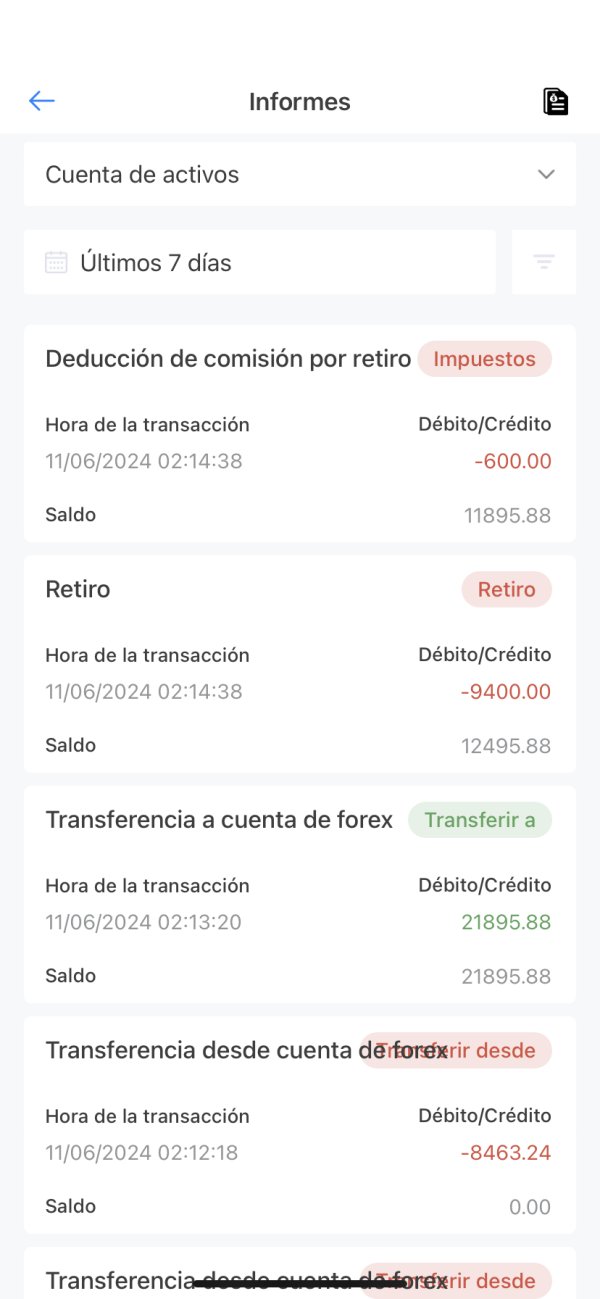Viewport: 600px width, 1299px height.
Task: Go back using the arrow icon
Action: [42, 101]
